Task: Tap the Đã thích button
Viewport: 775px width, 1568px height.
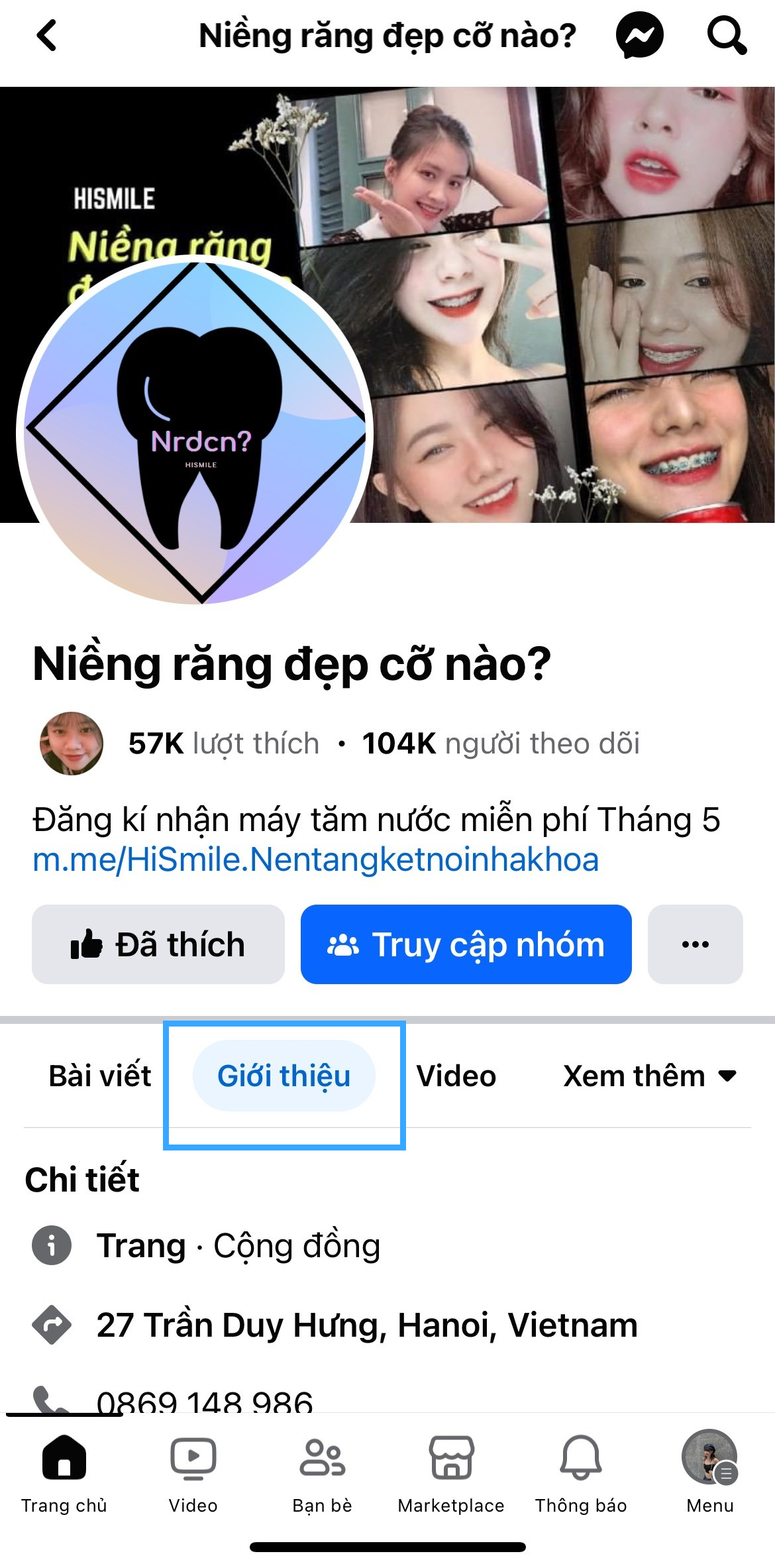Action: 158,944
